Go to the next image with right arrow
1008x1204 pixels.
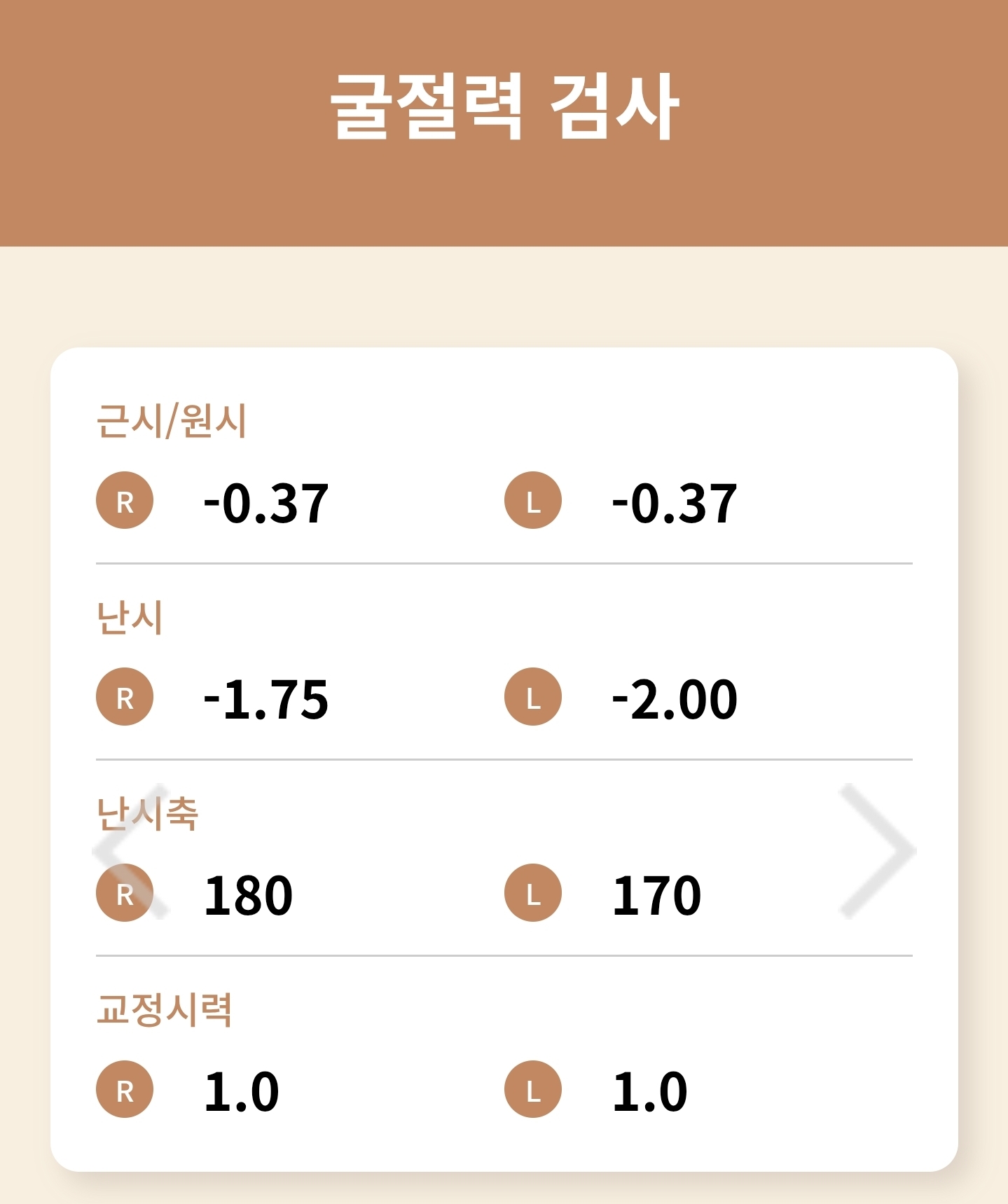pos(878,850)
